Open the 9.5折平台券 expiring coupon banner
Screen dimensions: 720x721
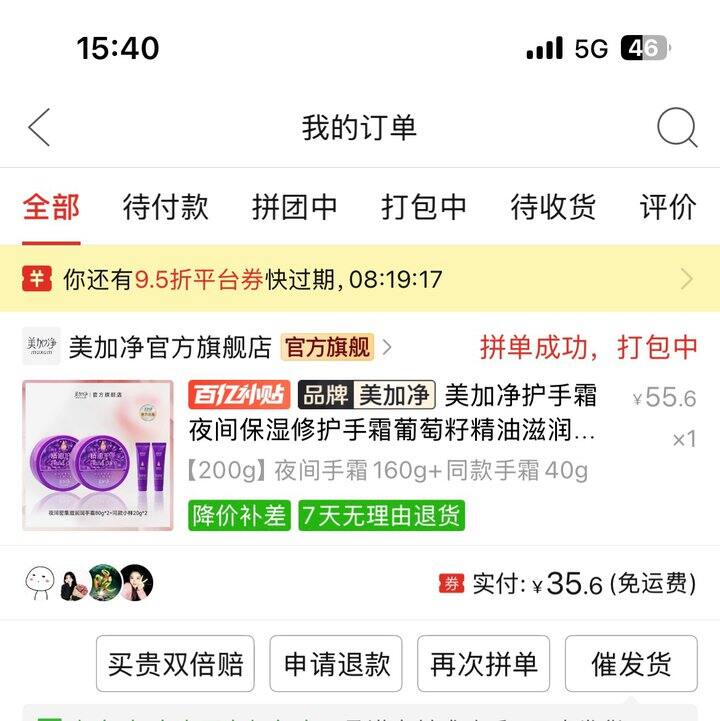360,279
